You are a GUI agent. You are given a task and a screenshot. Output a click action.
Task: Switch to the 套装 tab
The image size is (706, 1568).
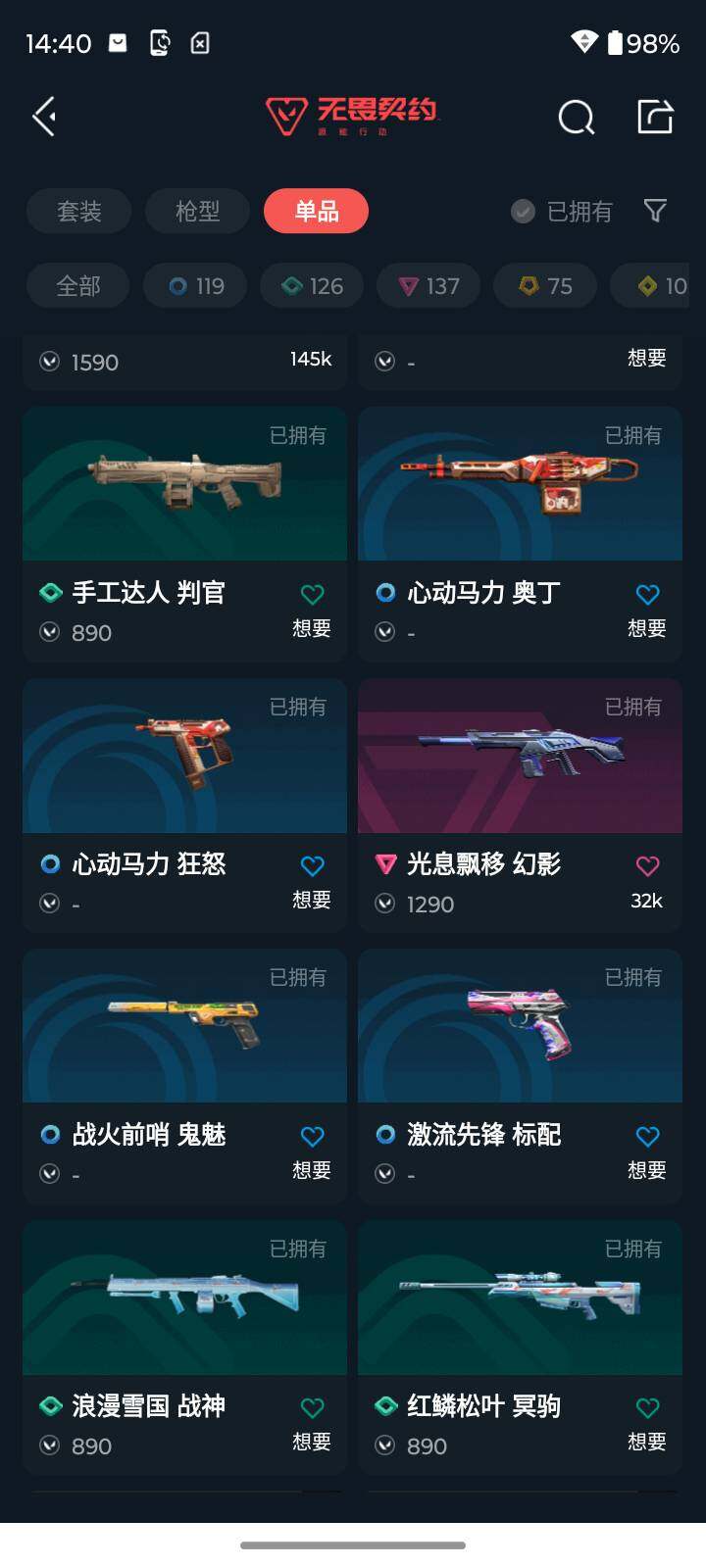78,212
